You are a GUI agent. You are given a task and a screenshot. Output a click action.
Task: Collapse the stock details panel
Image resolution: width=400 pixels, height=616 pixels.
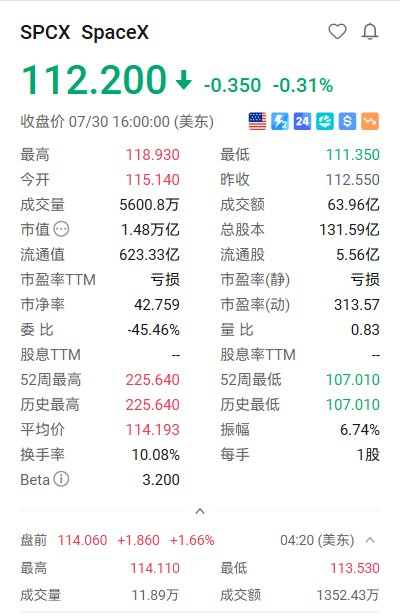point(200,511)
